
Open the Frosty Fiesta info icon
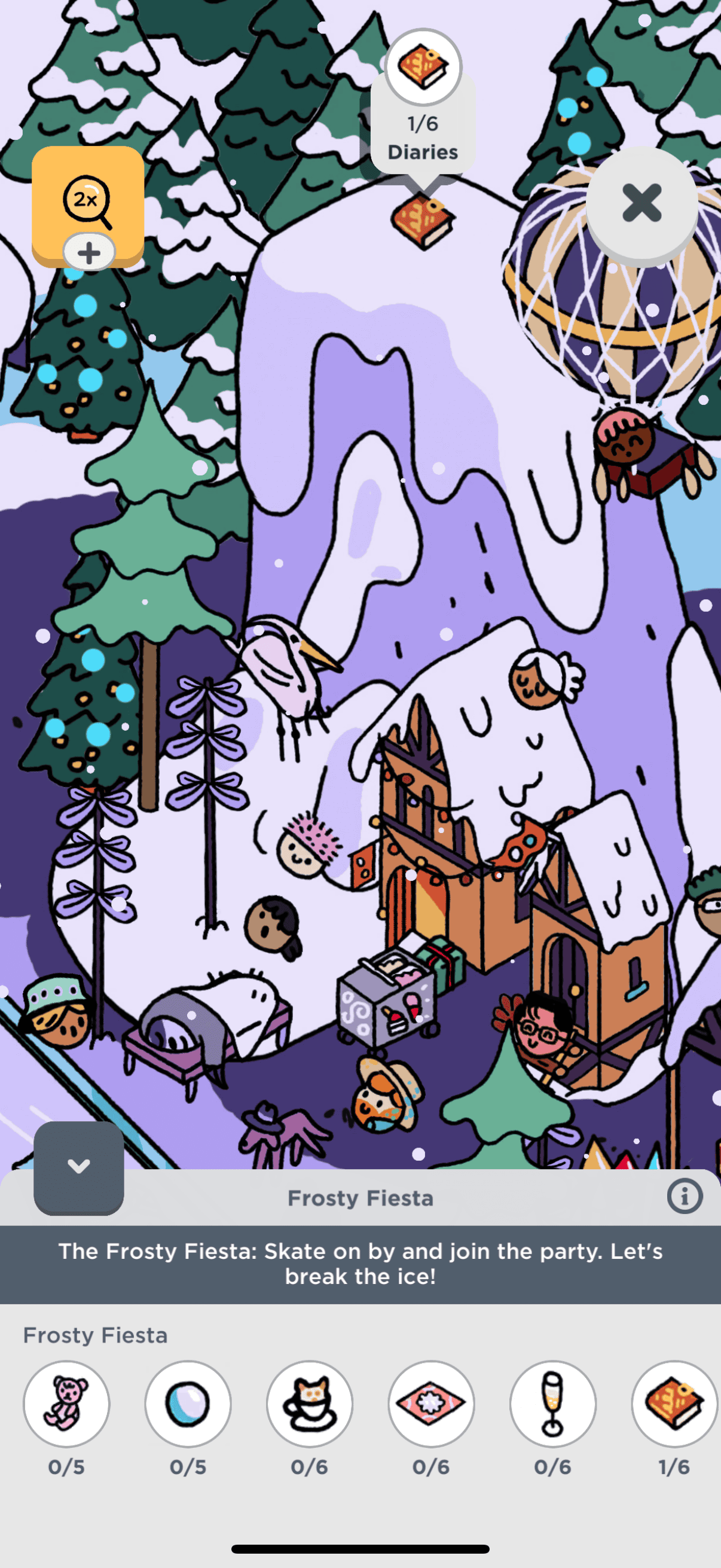pos(685,1197)
